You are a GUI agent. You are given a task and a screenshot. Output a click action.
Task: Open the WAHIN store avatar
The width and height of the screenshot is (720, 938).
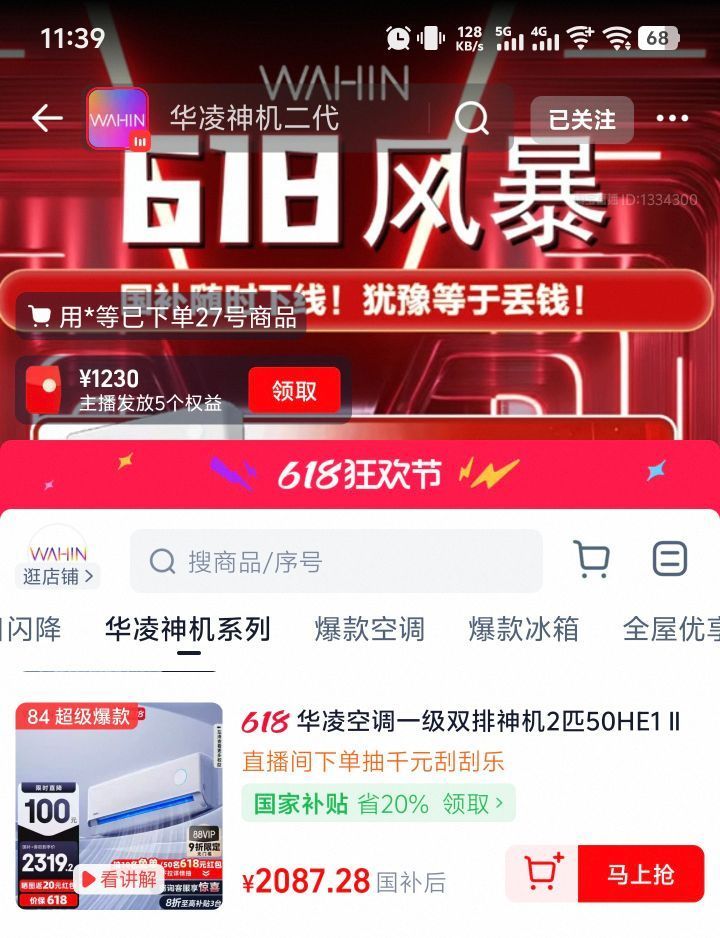point(118,119)
